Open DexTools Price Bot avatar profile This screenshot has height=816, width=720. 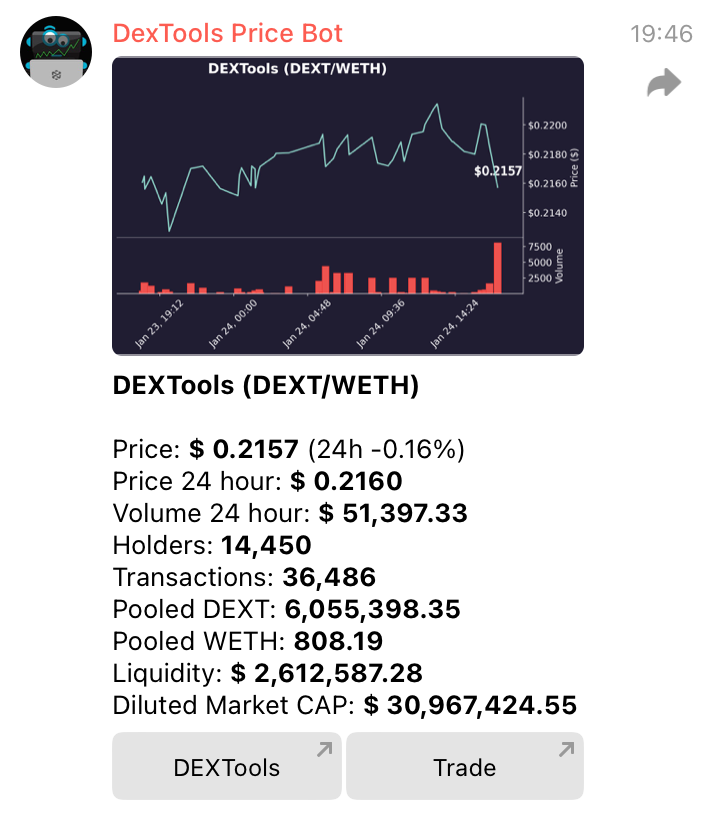click(x=56, y=51)
